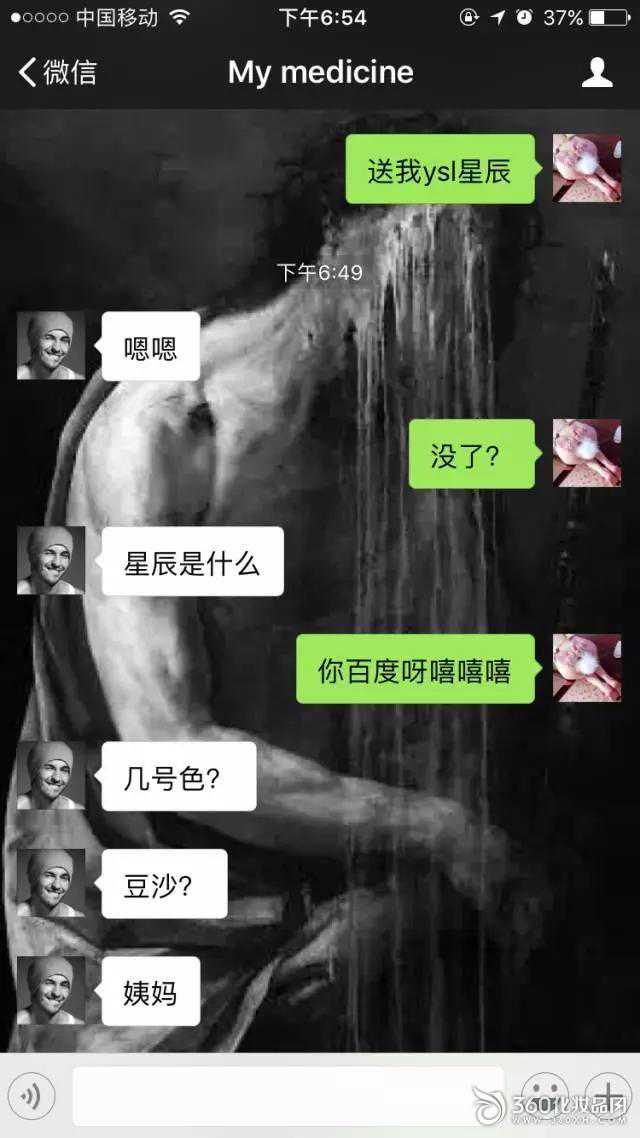
Task: Go back to the 微信 chat list
Action: [x=58, y=72]
